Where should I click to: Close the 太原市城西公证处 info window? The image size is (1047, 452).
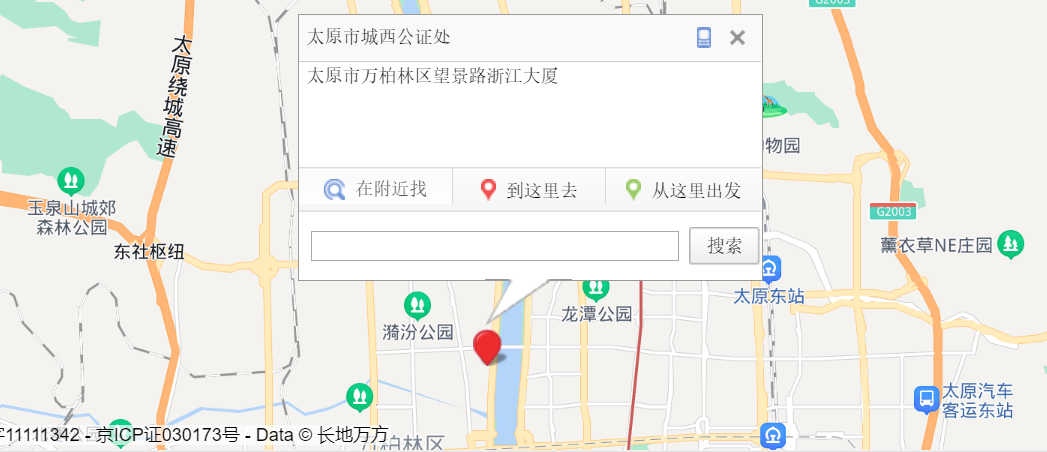click(737, 38)
